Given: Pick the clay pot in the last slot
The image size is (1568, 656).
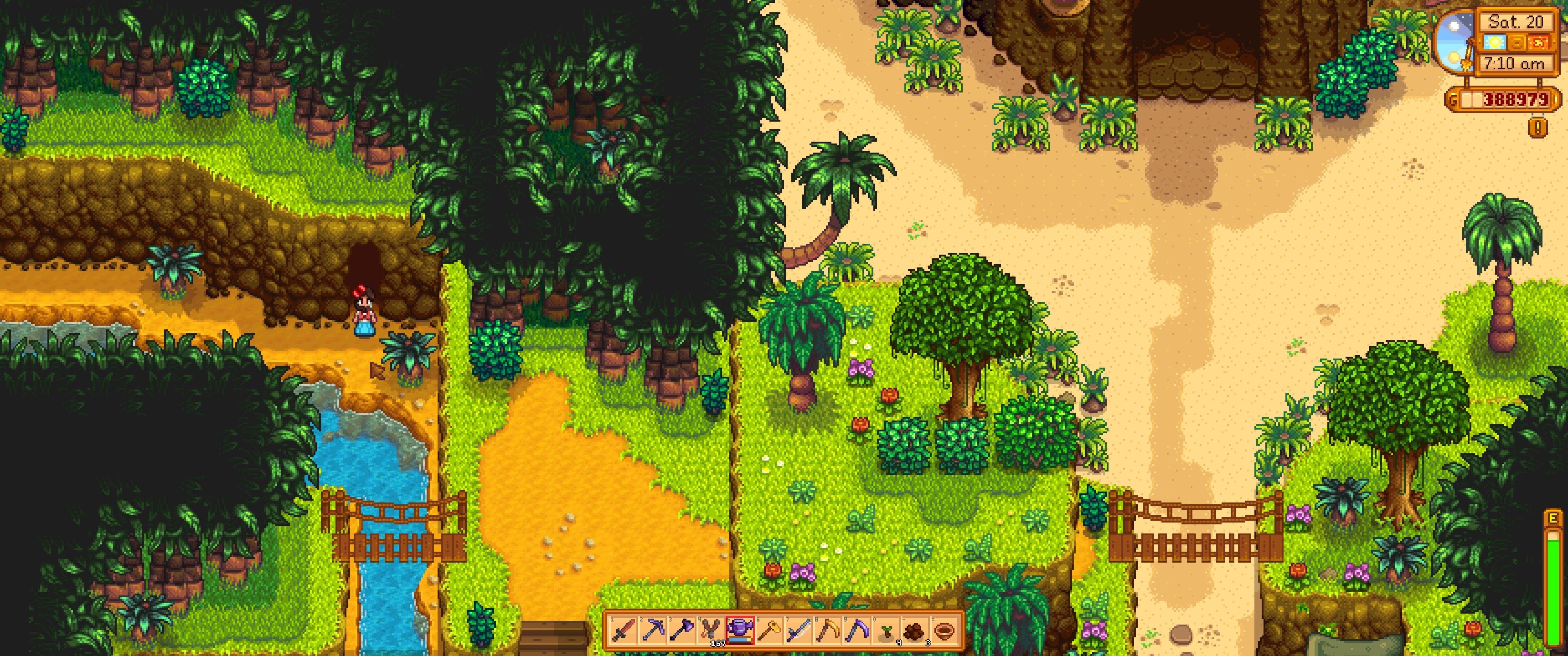Looking at the screenshot, I should pos(944,630).
